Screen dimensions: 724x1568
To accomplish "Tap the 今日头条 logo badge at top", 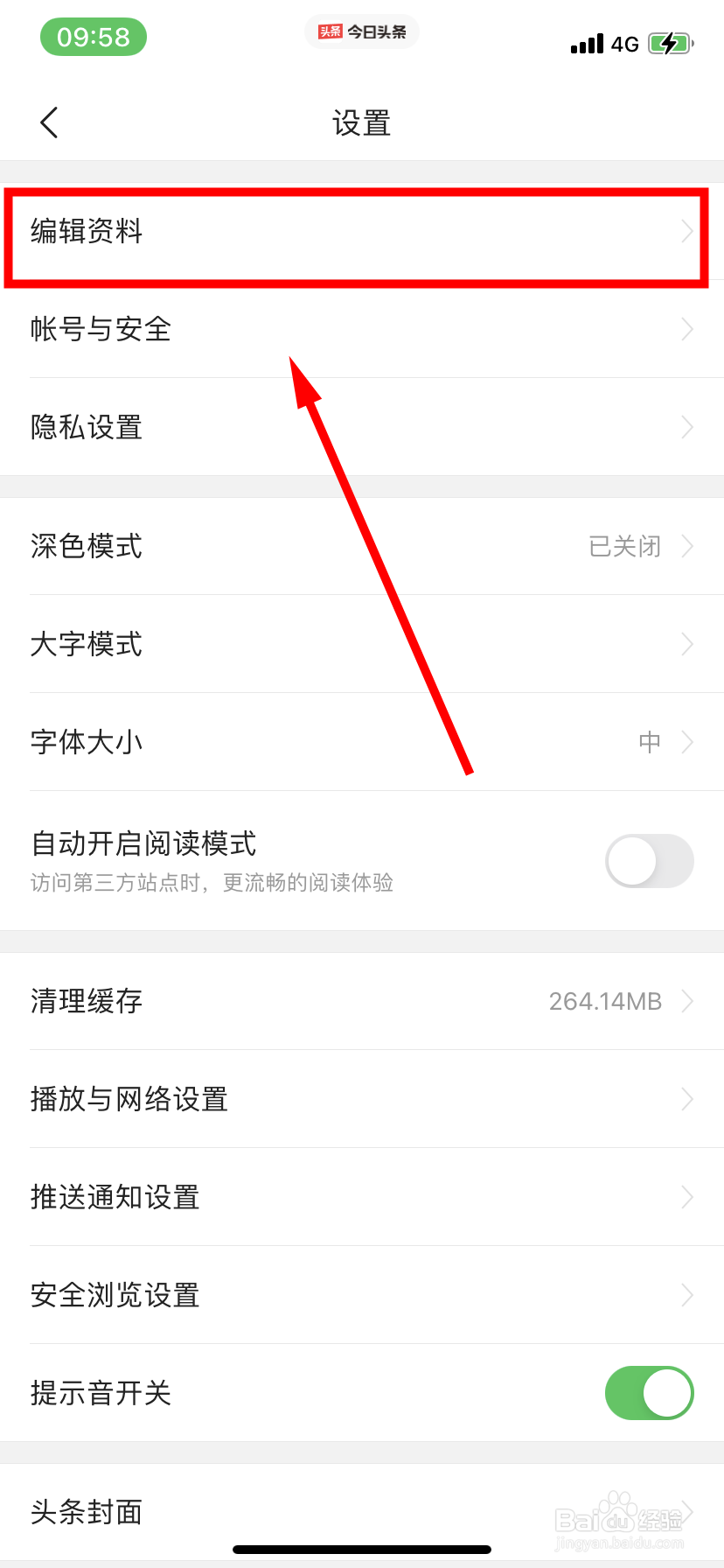I will coord(361,31).
